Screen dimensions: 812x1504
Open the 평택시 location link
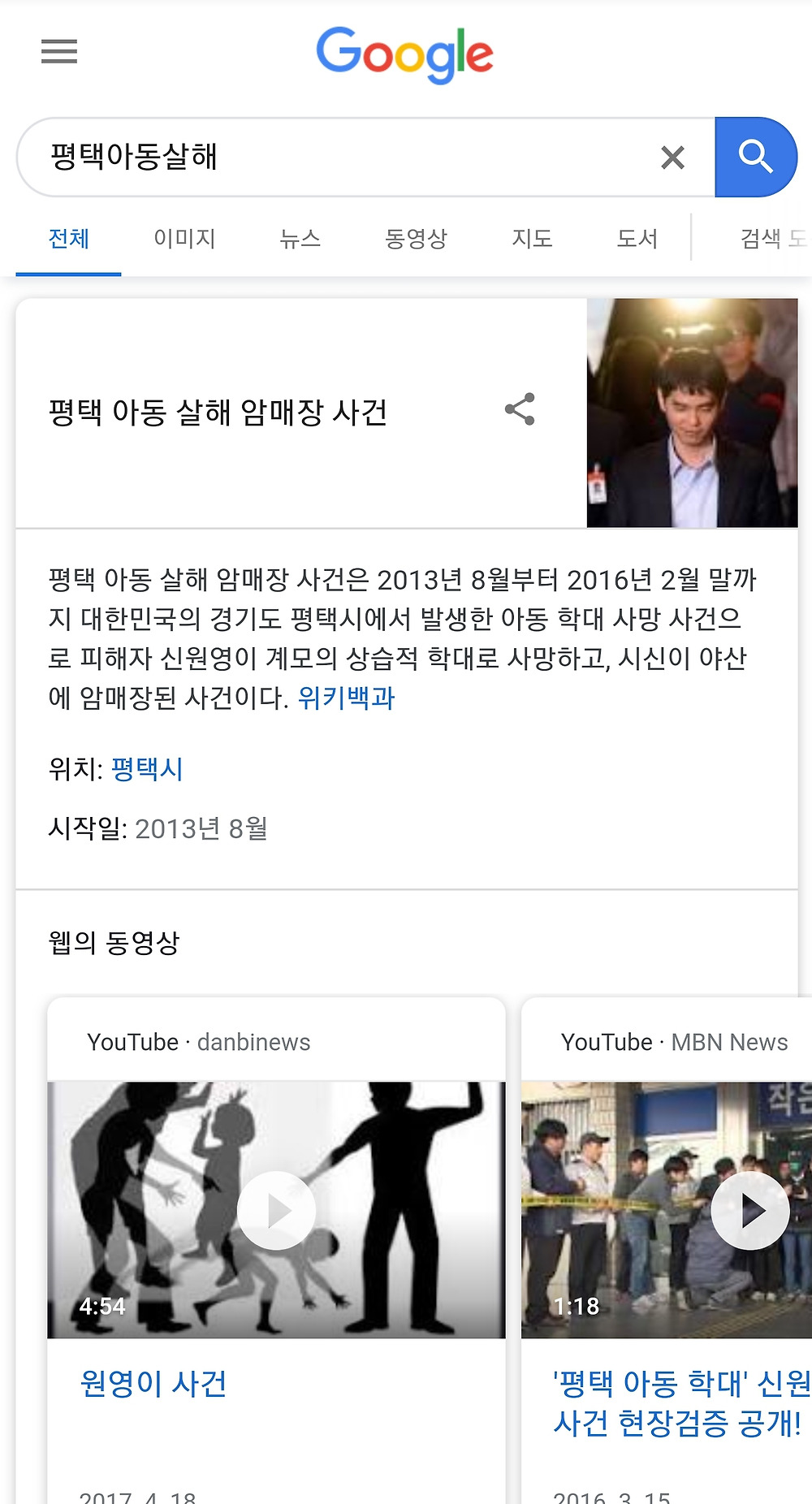coord(147,769)
